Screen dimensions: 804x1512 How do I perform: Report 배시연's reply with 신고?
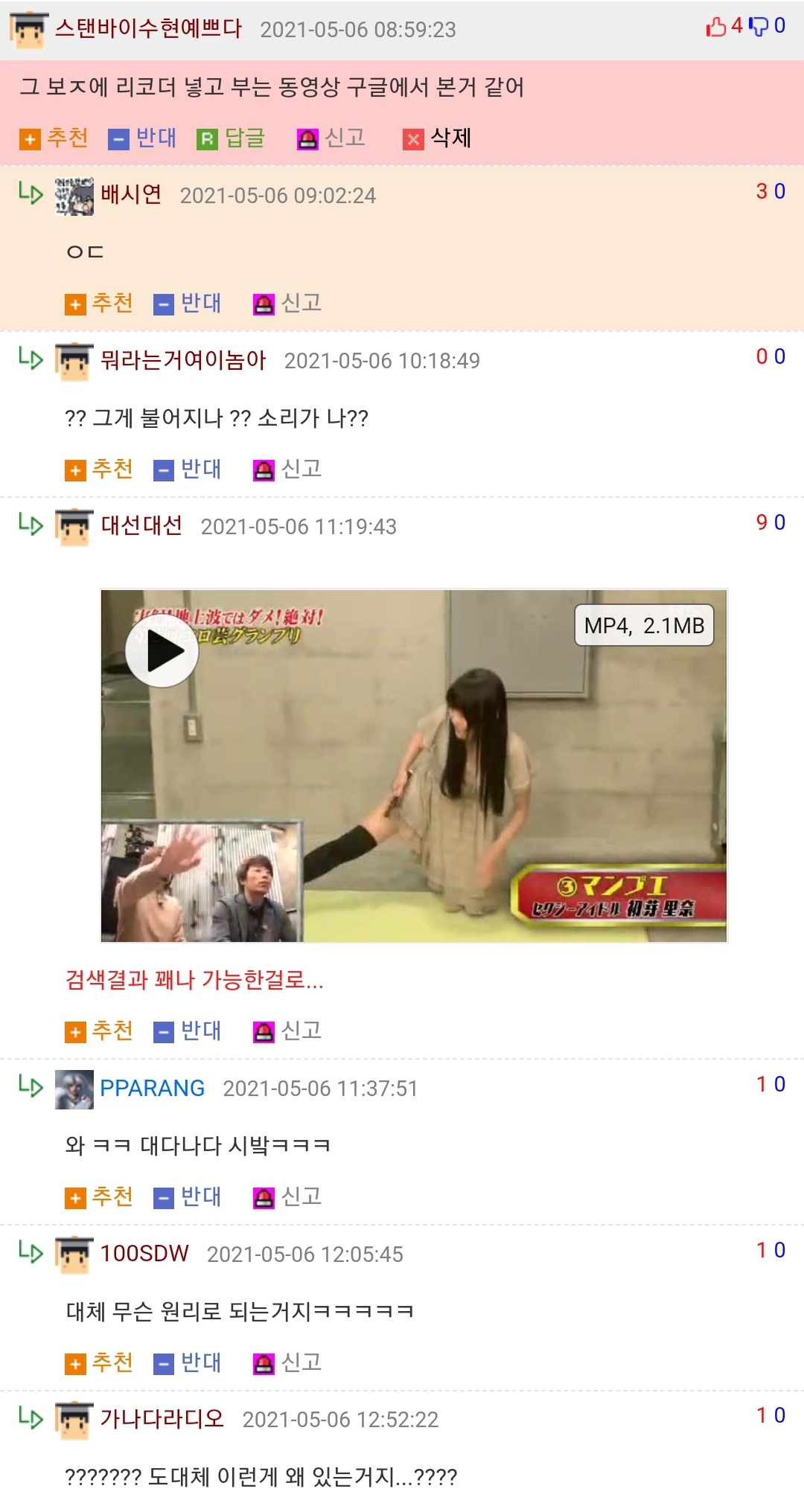click(287, 304)
